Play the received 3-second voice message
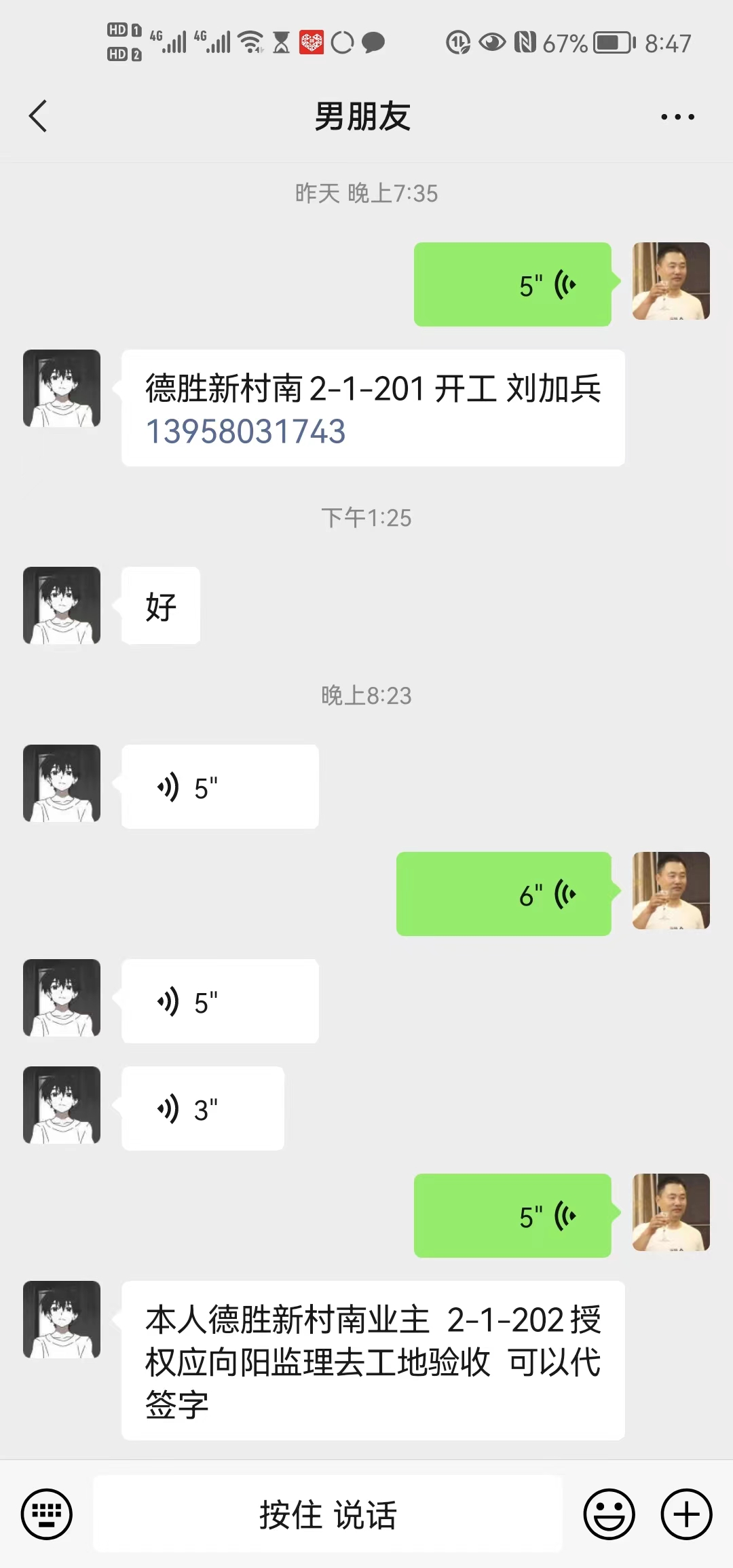The width and height of the screenshot is (733, 1568). 202,1108
